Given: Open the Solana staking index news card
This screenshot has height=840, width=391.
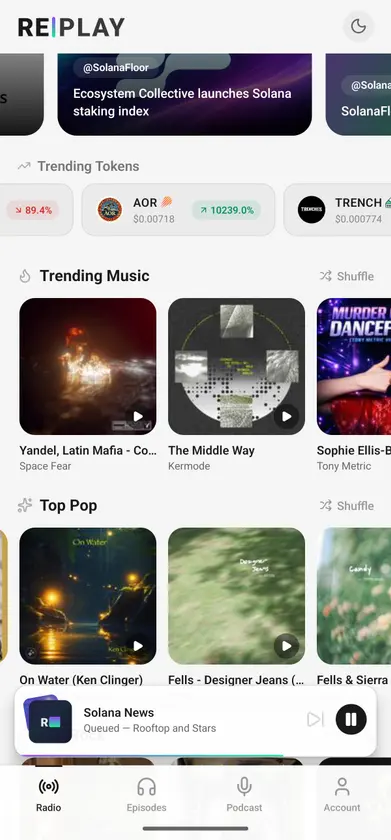Looking at the screenshot, I should (x=184, y=94).
